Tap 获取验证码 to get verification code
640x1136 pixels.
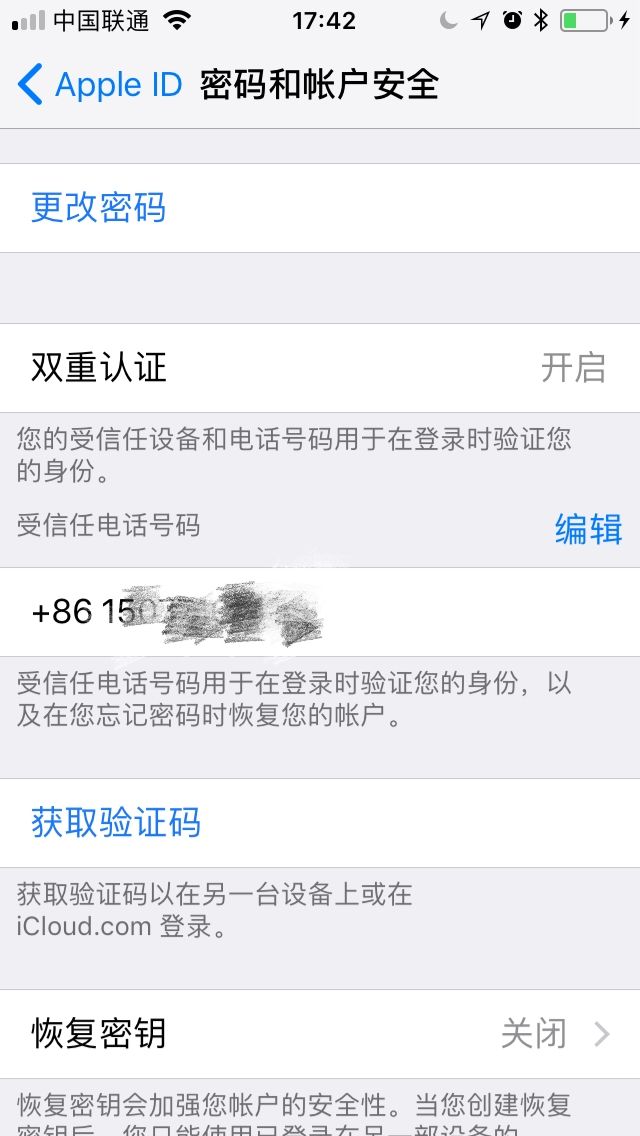320,823
